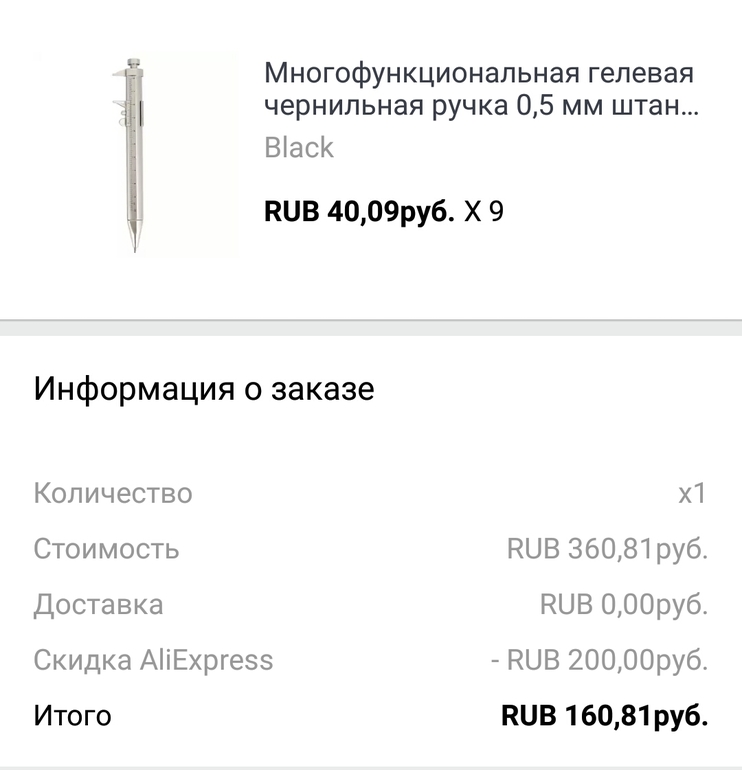The width and height of the screenshot is (742, 770).
Task: Open the gel ink pen product item
Action: tap(478, 89)
